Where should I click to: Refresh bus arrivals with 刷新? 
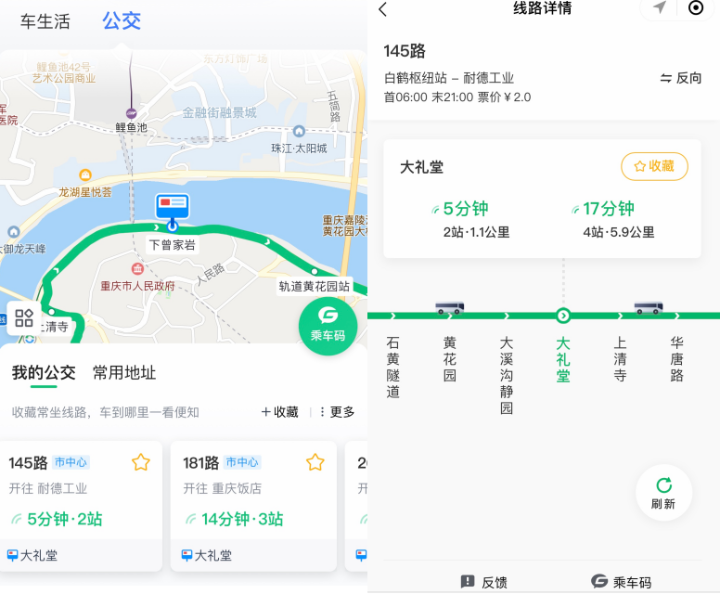tap(663, 492)
